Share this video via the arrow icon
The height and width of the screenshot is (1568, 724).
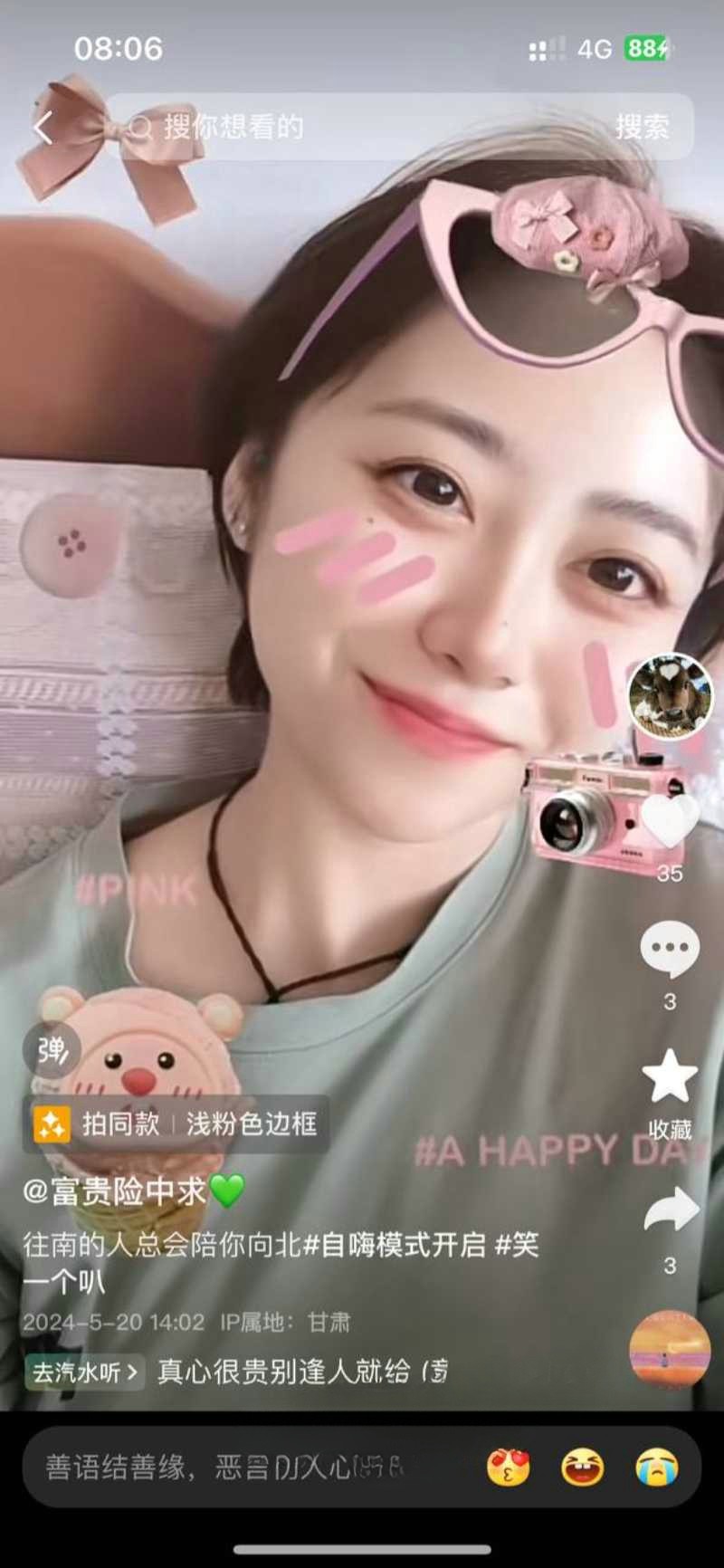[x=671, y=1211]
